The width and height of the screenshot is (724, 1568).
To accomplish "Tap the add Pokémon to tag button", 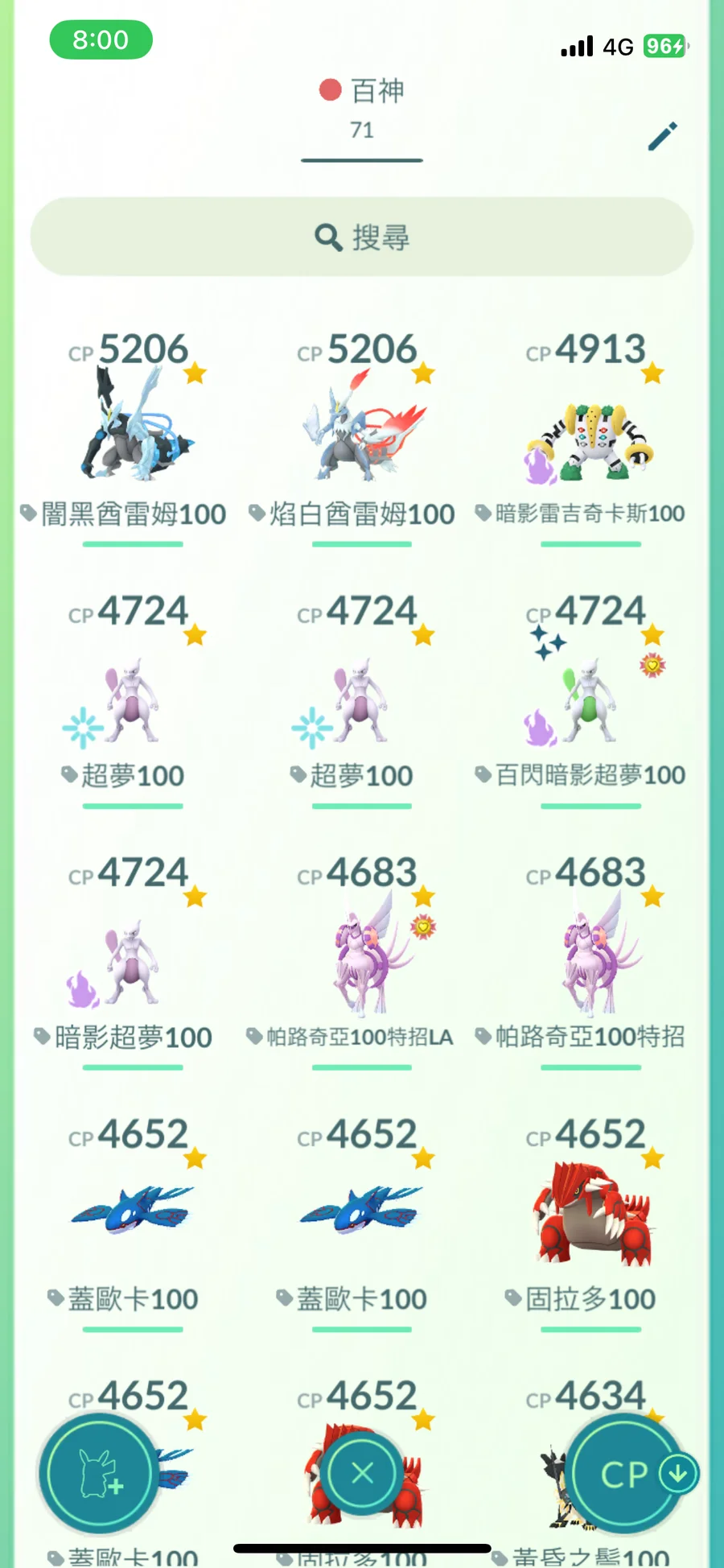I will click(x=97, y=1473).
